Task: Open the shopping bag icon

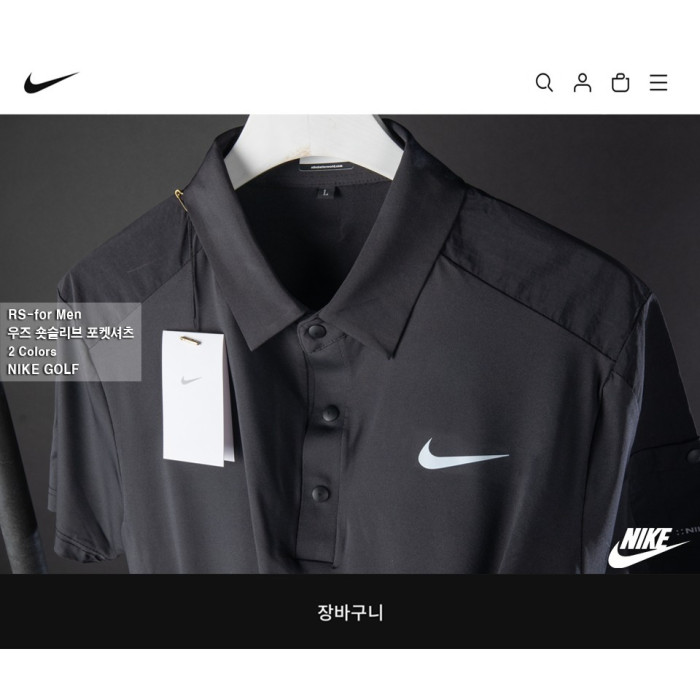Action: pyautogui.click(x=620, y=83)
